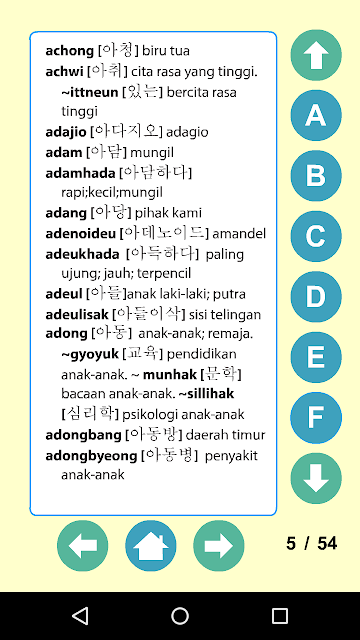Select the letter D index button
Viewport: 360px width, 640px height.
[316, 297]
